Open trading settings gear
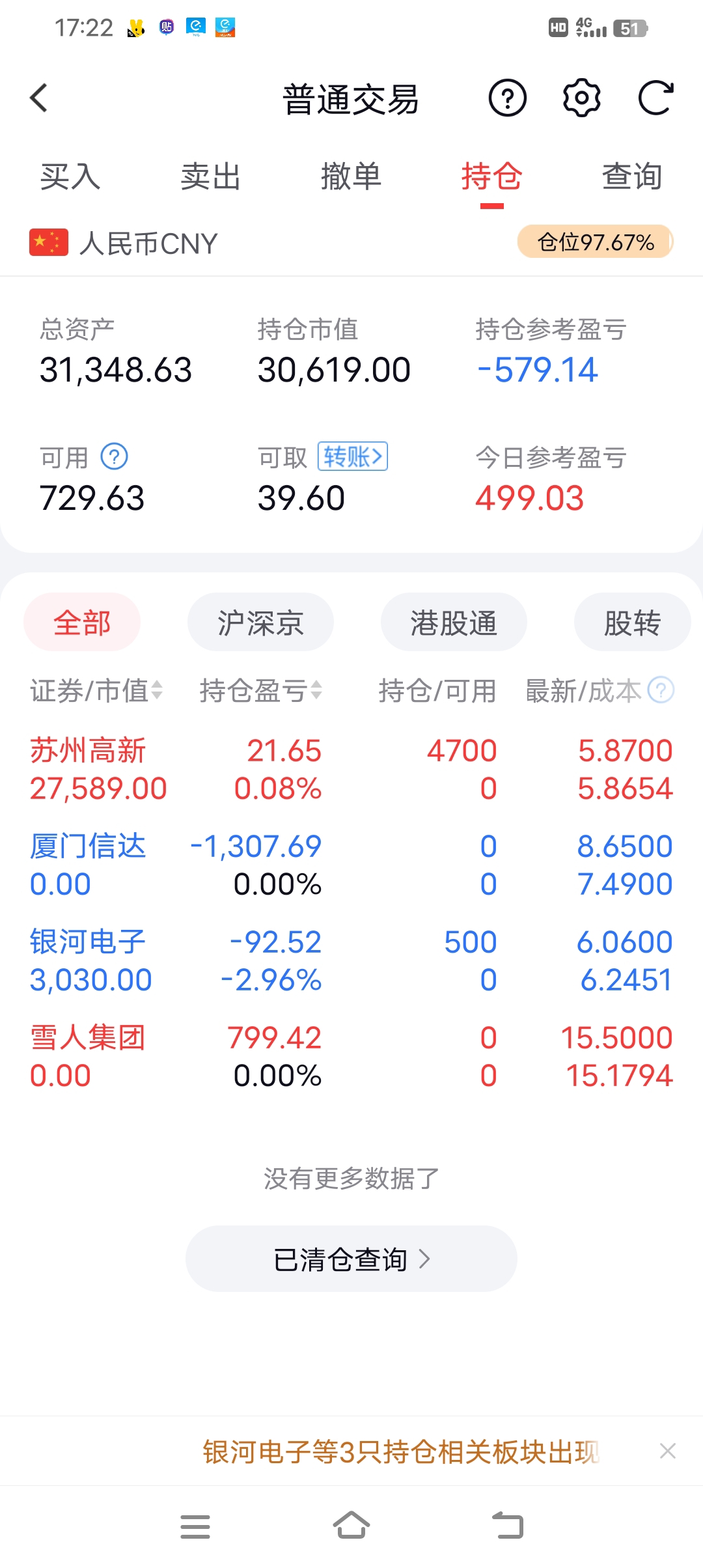The width and height of the screenshot is (703, 1568). tap(581, 98)
